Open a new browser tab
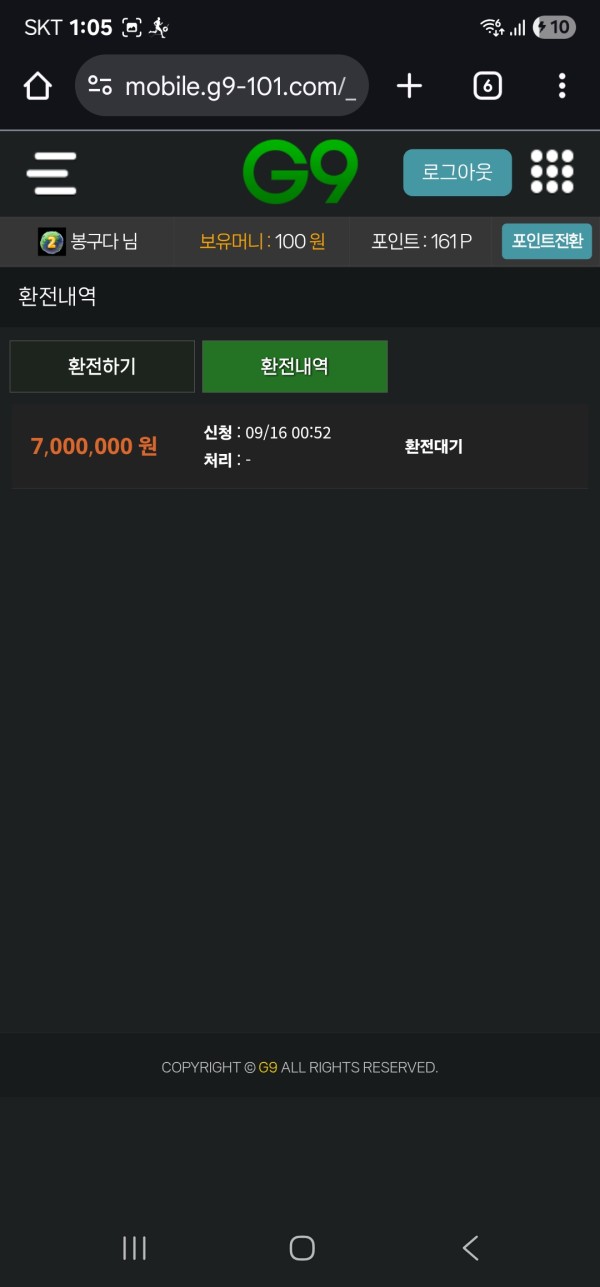Screen dimensions: 600x1287 click(x=409, y=86)
